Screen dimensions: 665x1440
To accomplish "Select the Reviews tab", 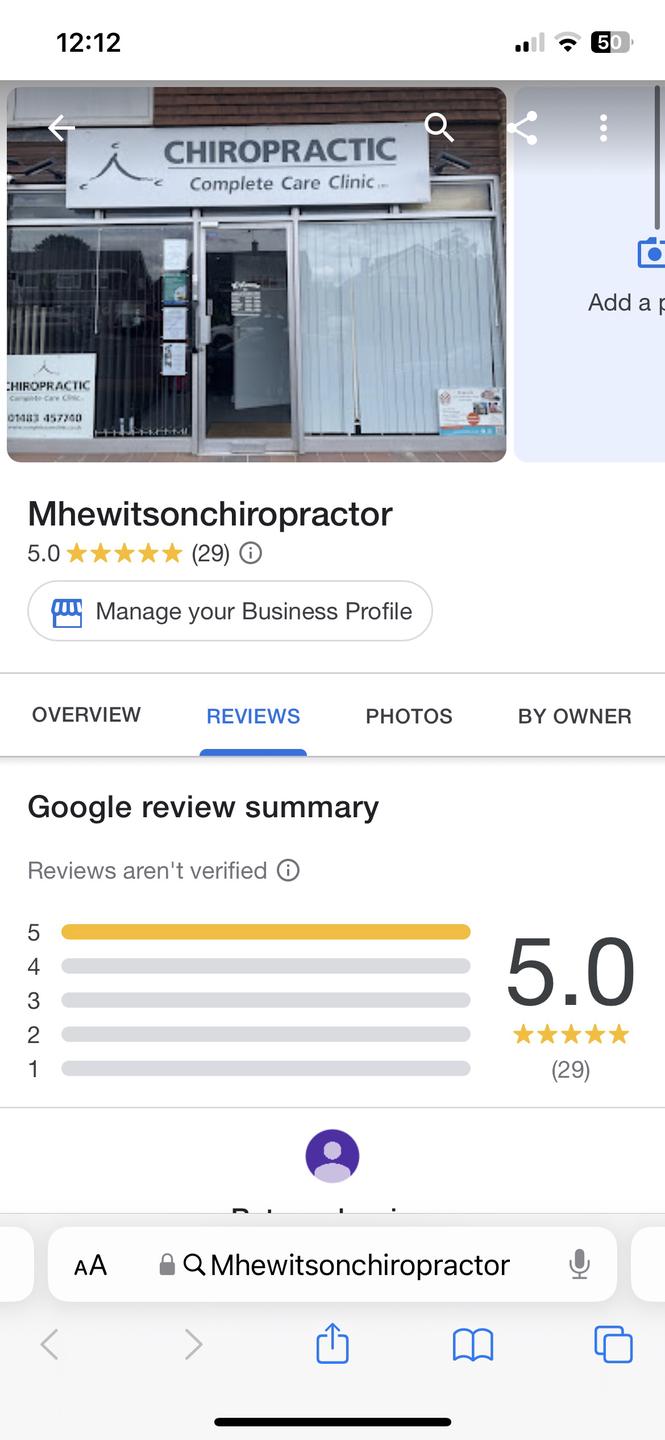I will point(253,716).
